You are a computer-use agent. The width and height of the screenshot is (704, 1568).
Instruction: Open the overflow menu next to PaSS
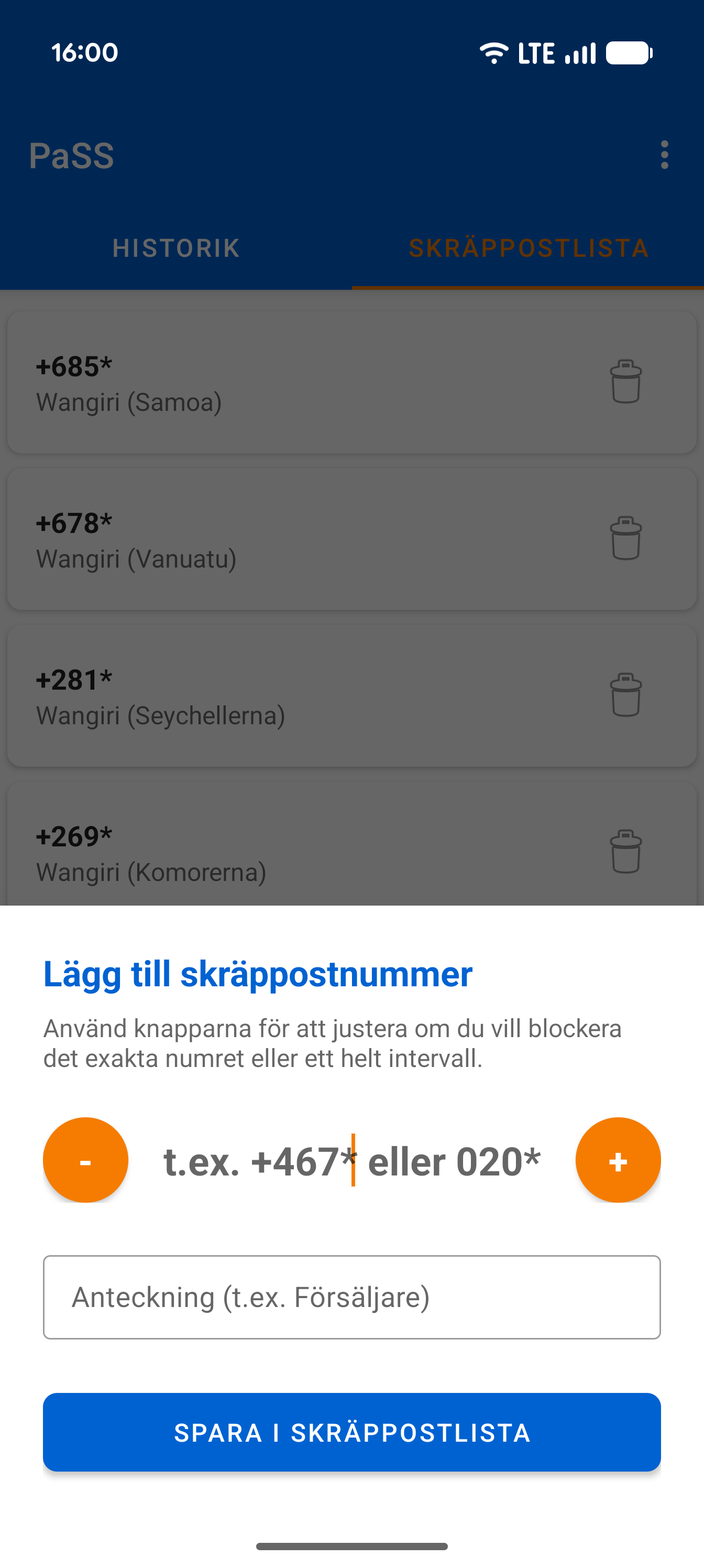tap(664, 156)
